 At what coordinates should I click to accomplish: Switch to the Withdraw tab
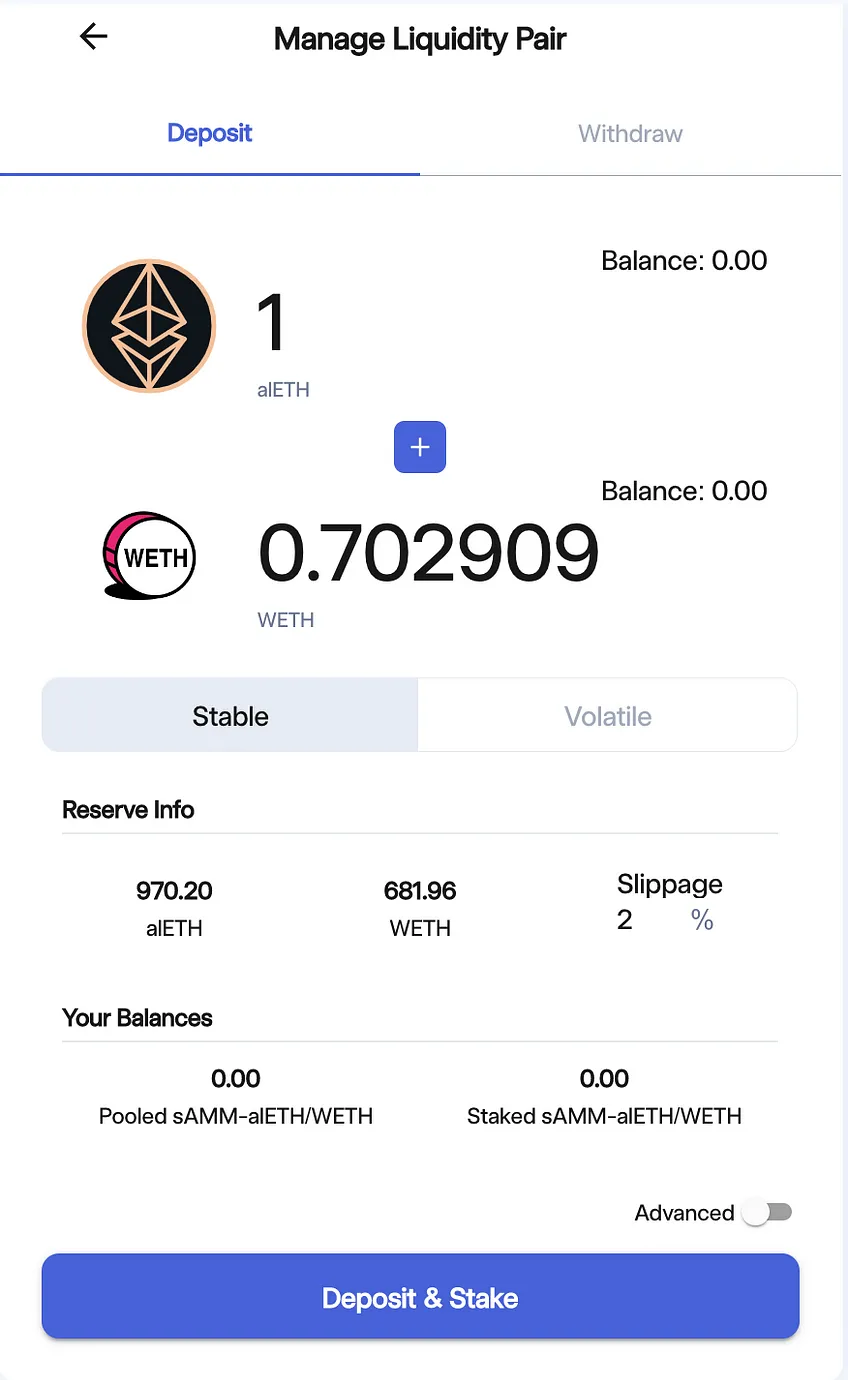pos(630,134)
